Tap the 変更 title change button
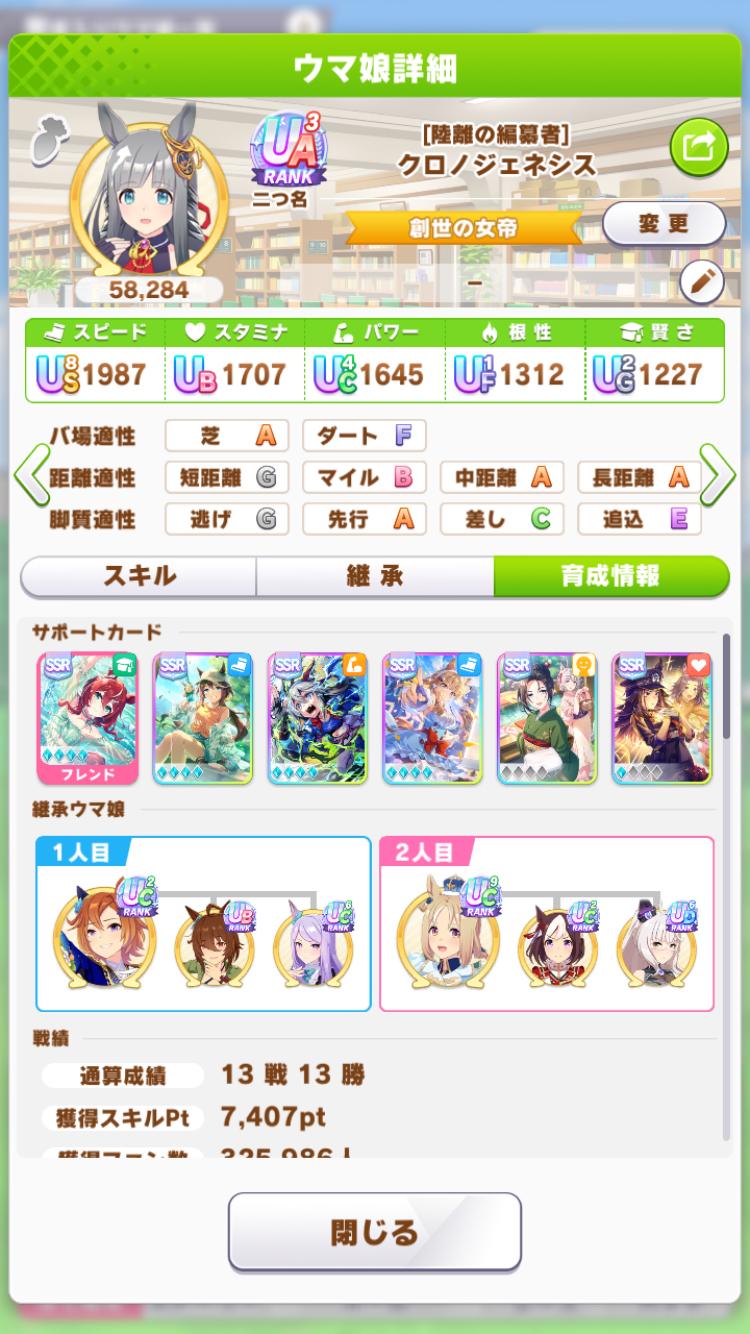Screen dimensions: 750x1334 tap(663, 223)
